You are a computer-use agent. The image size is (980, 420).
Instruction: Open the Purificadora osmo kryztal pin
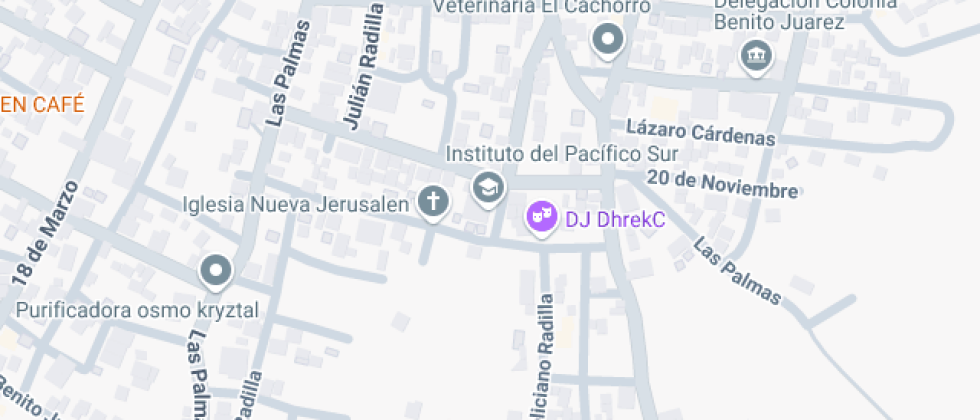[216, 270]
